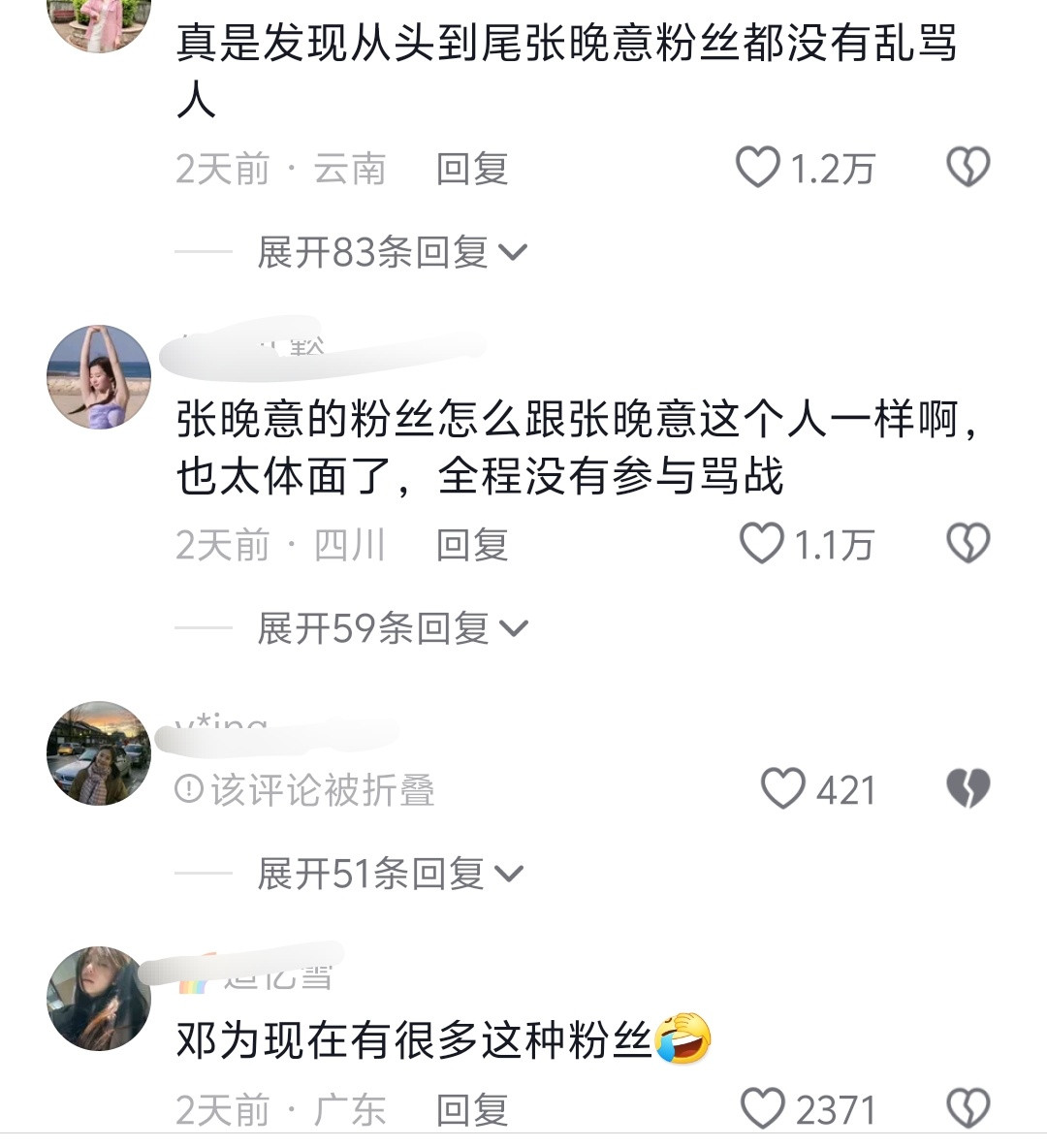This screenshot has height=1148, width=1047.
Task: Expand the 83 replies
Action: (392, 253)
